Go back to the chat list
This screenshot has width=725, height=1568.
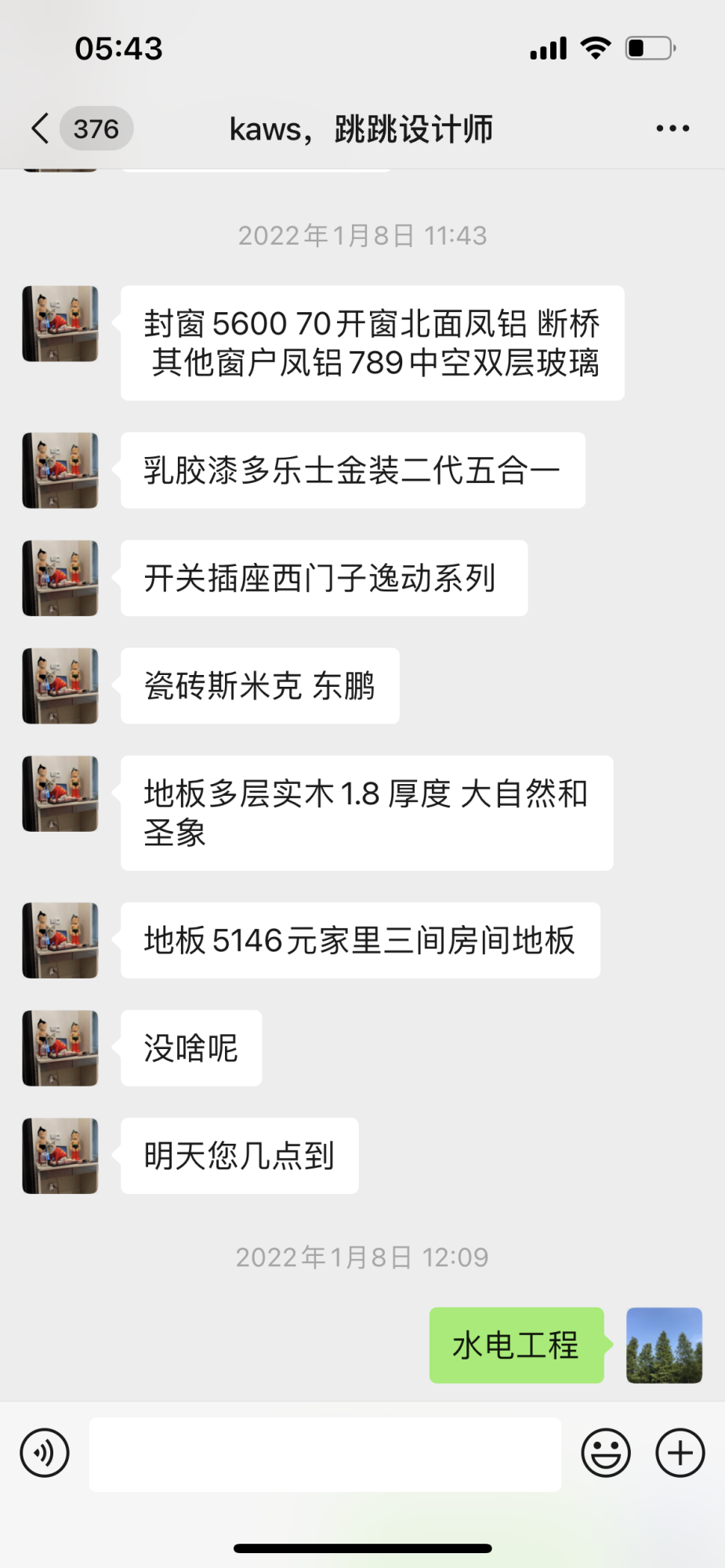(x=41, y=129)
